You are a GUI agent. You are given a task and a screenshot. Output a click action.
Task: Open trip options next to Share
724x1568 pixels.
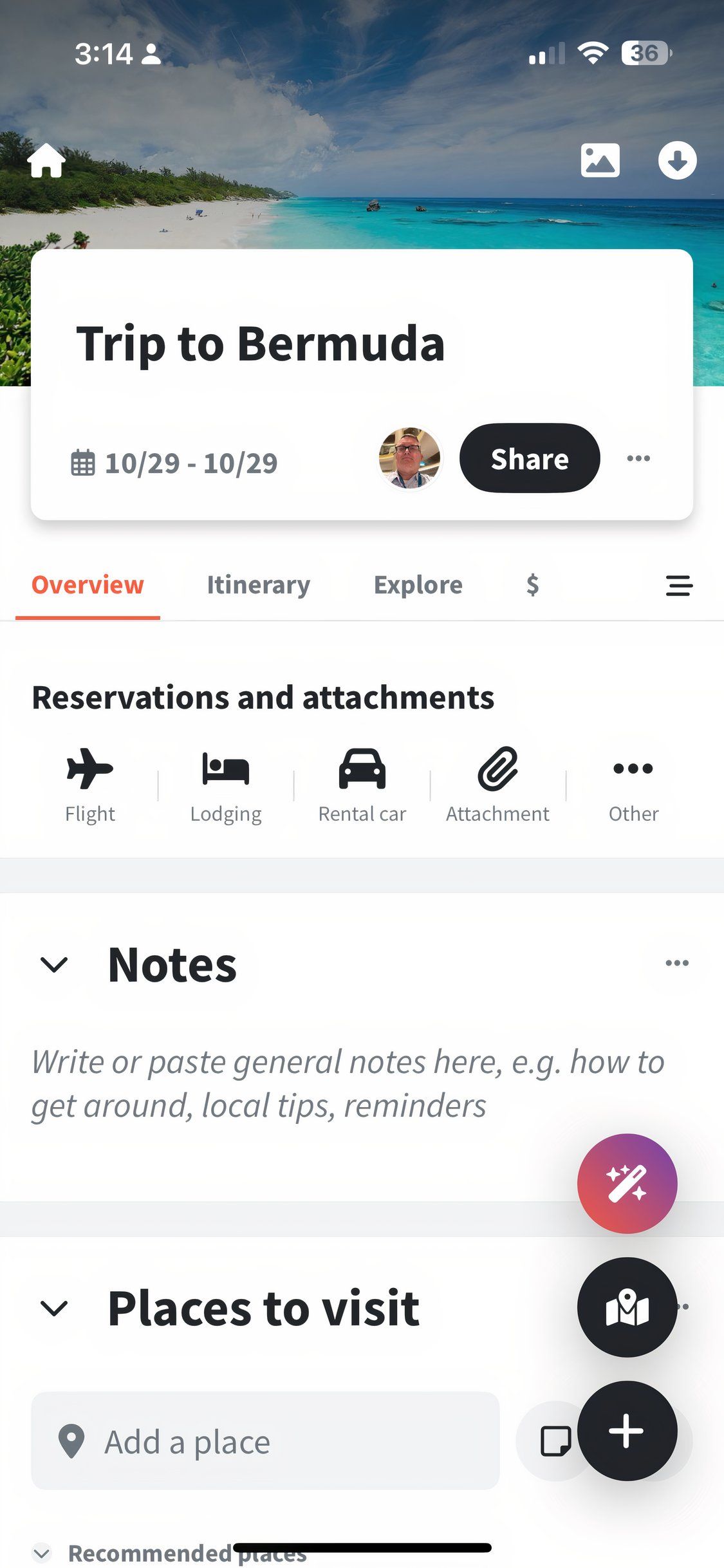point(638,458)
